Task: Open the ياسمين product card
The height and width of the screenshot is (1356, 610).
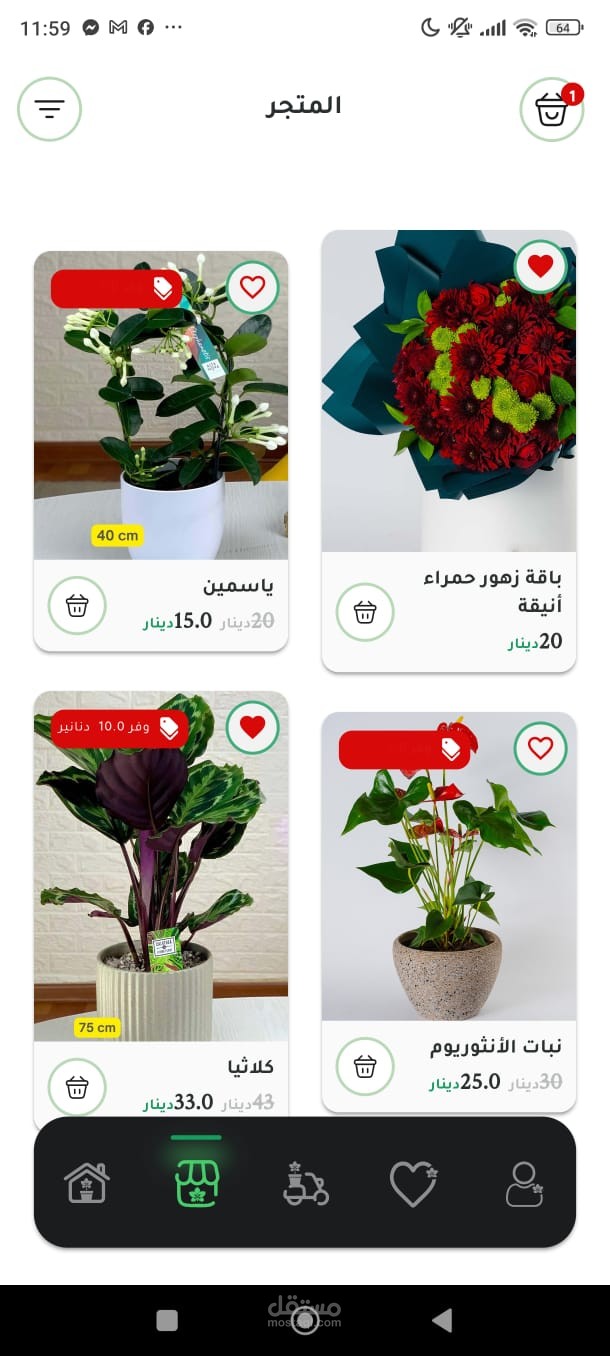Action: click(161, 451)
